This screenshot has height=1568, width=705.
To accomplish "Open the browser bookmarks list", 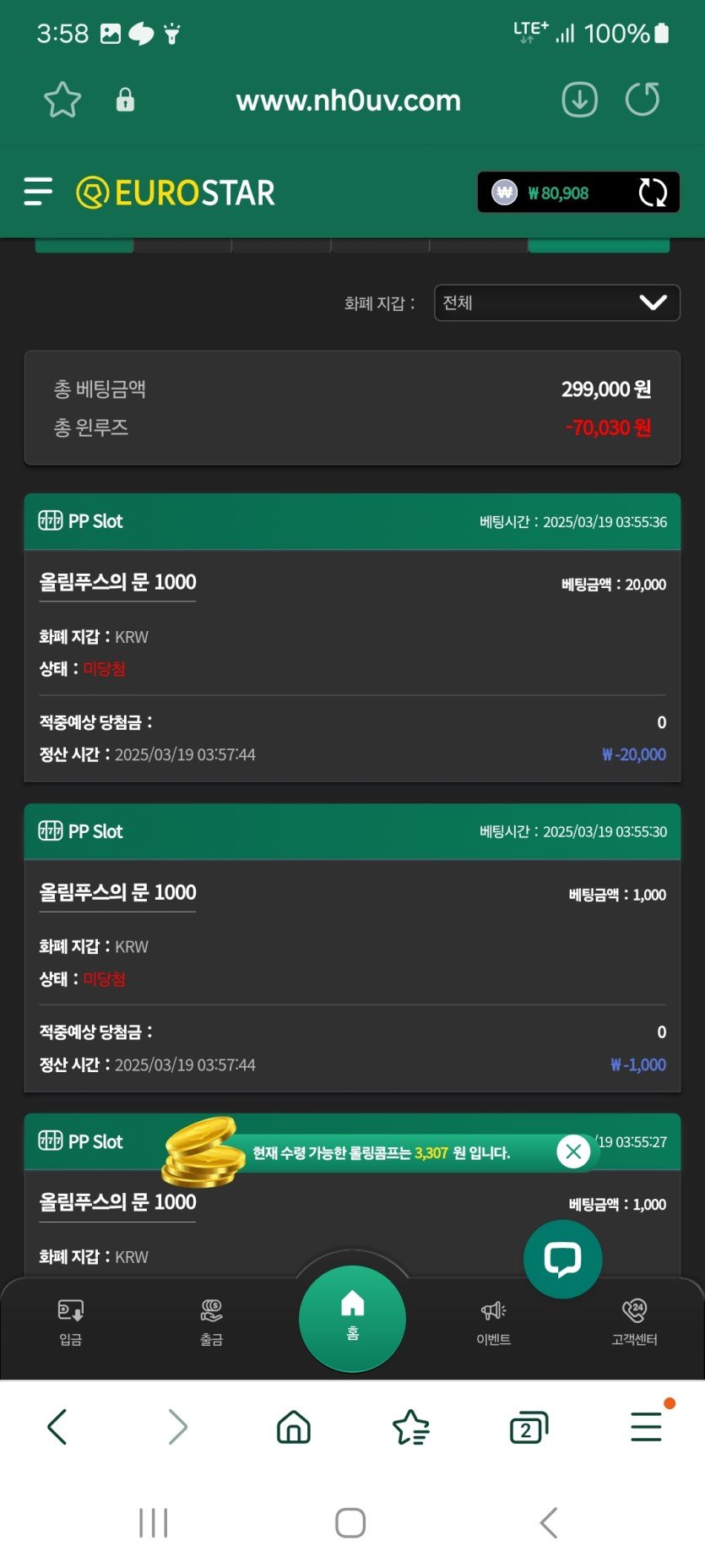I will point(411,1427).
